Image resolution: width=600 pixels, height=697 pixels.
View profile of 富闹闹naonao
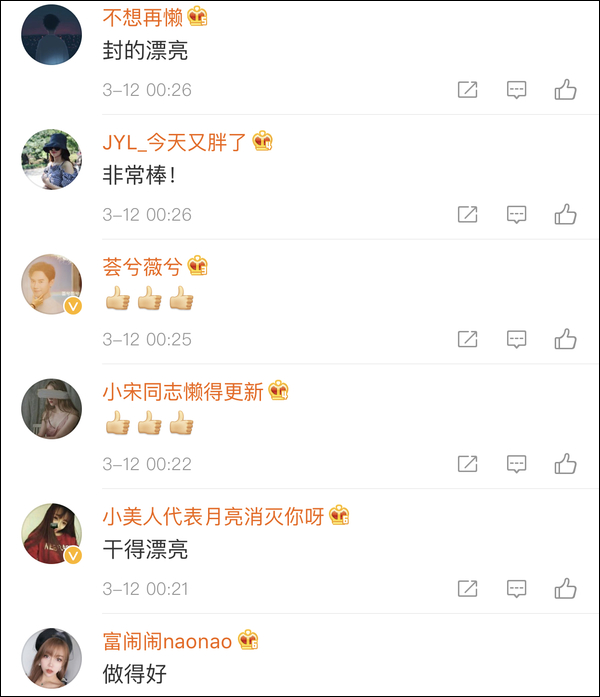(167, 641)
